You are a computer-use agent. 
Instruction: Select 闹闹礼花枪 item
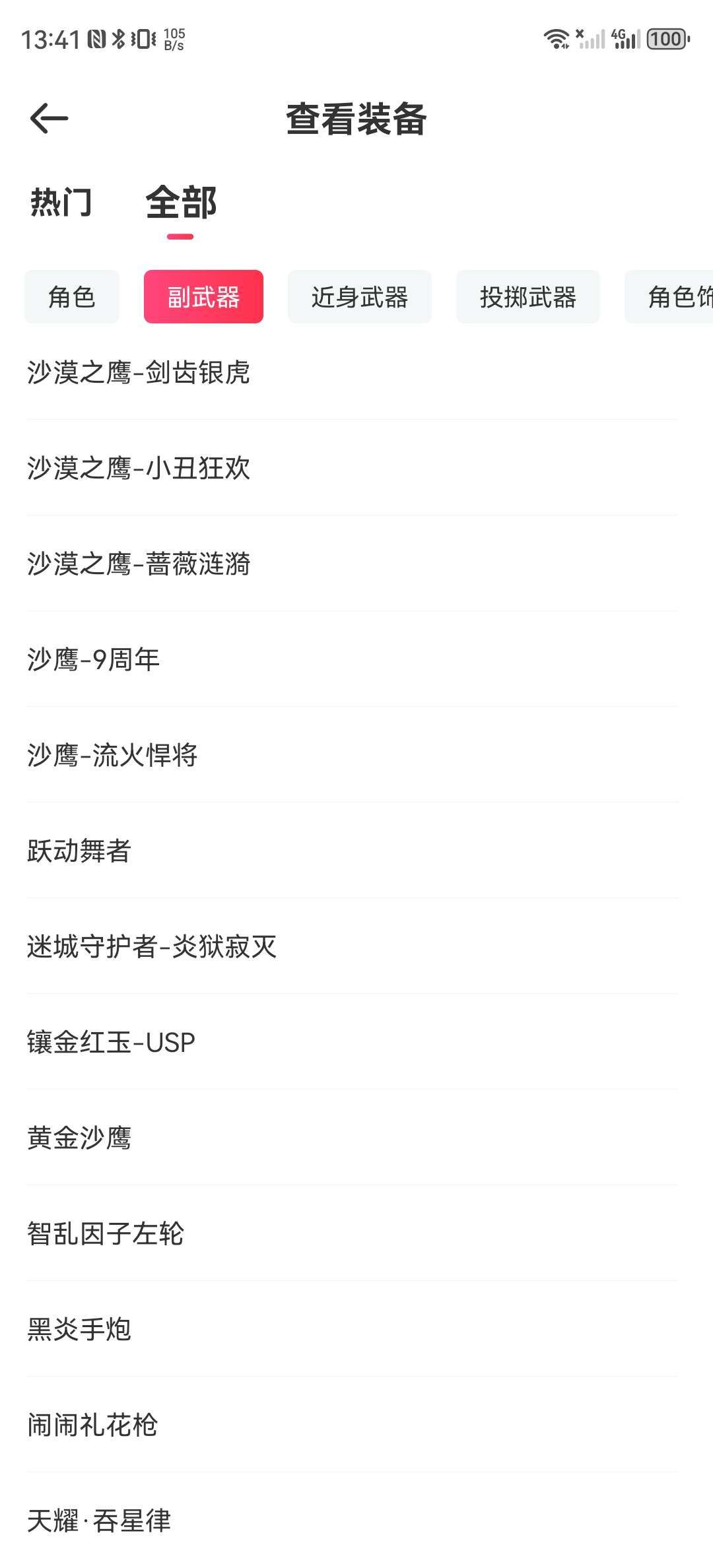pyautogui.click(x=92, y=1425)
